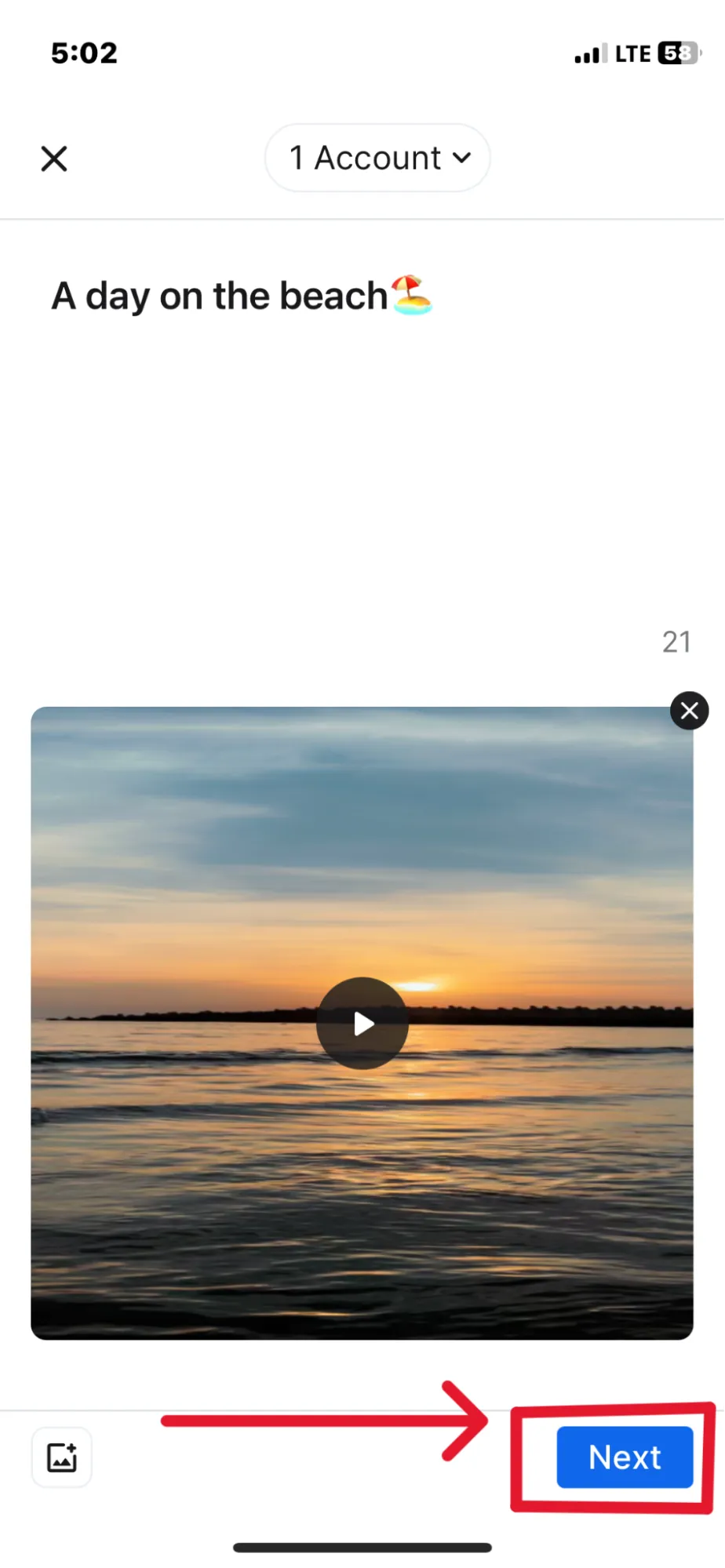Tap the cellular signal icon
This screenshot has width=725, height=1568.
[590, 53]
